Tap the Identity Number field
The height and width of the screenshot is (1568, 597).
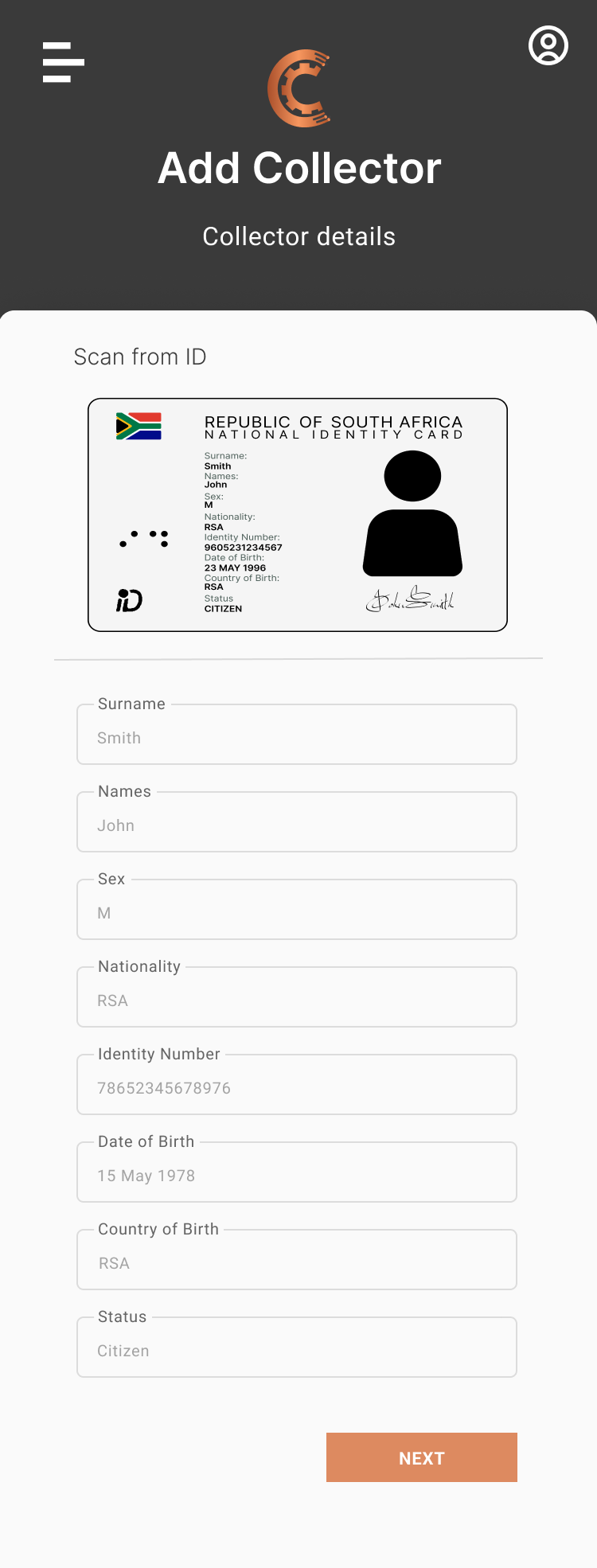click(x=297, y=1084)
